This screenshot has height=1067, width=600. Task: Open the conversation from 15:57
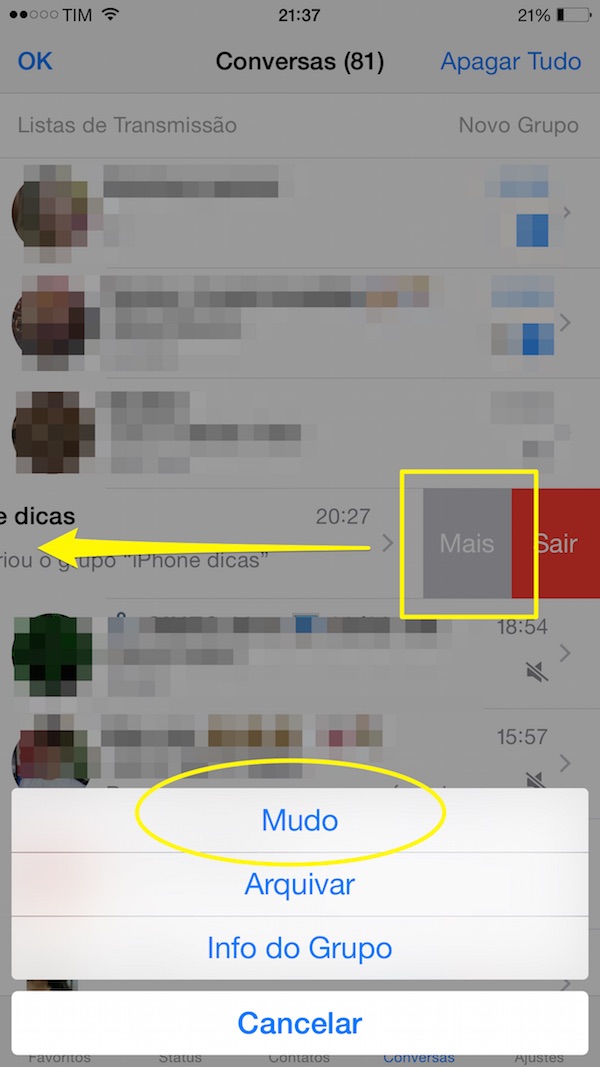[x=300, y=749]
